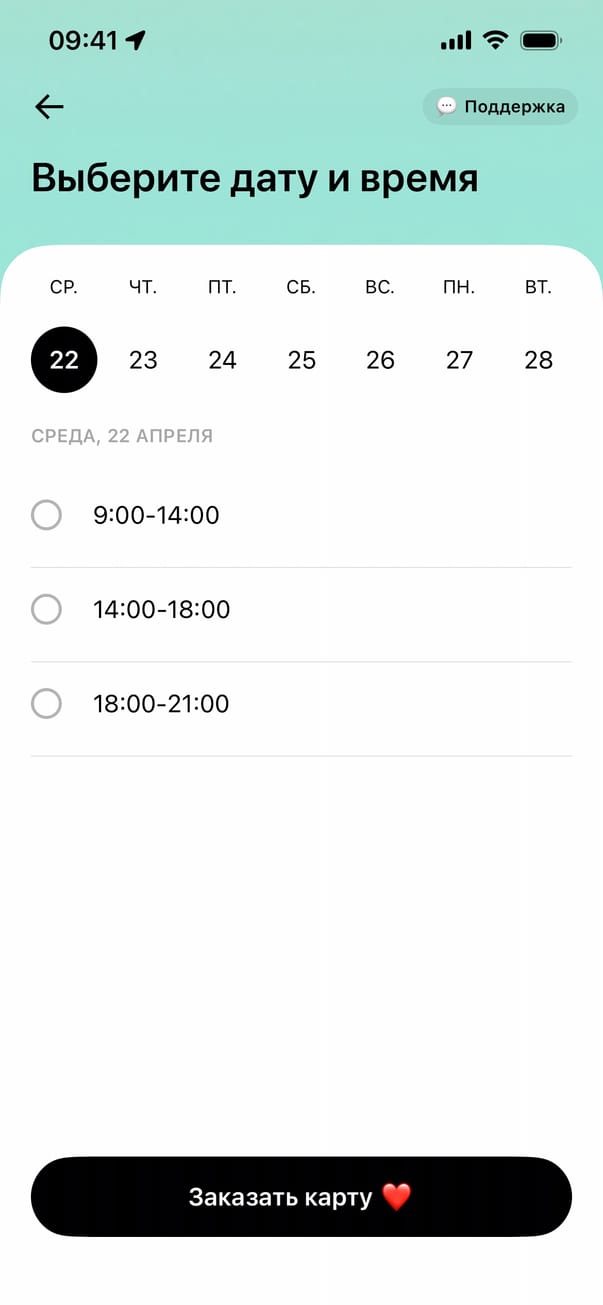
Task: Select Saturday the 25th
Action: pyautogui.click(x=301, y=360)
